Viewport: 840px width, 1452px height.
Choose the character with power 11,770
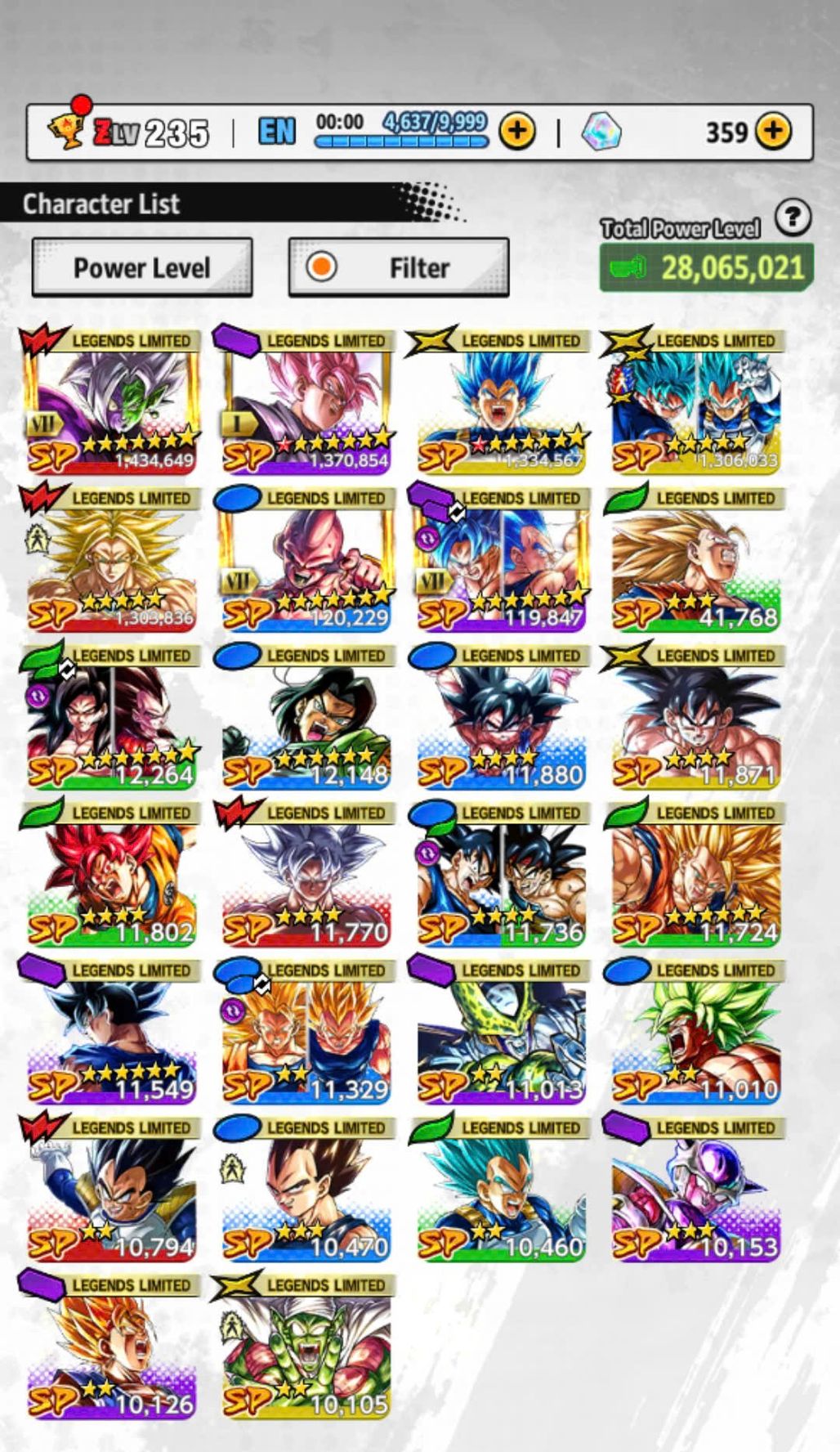305,873
